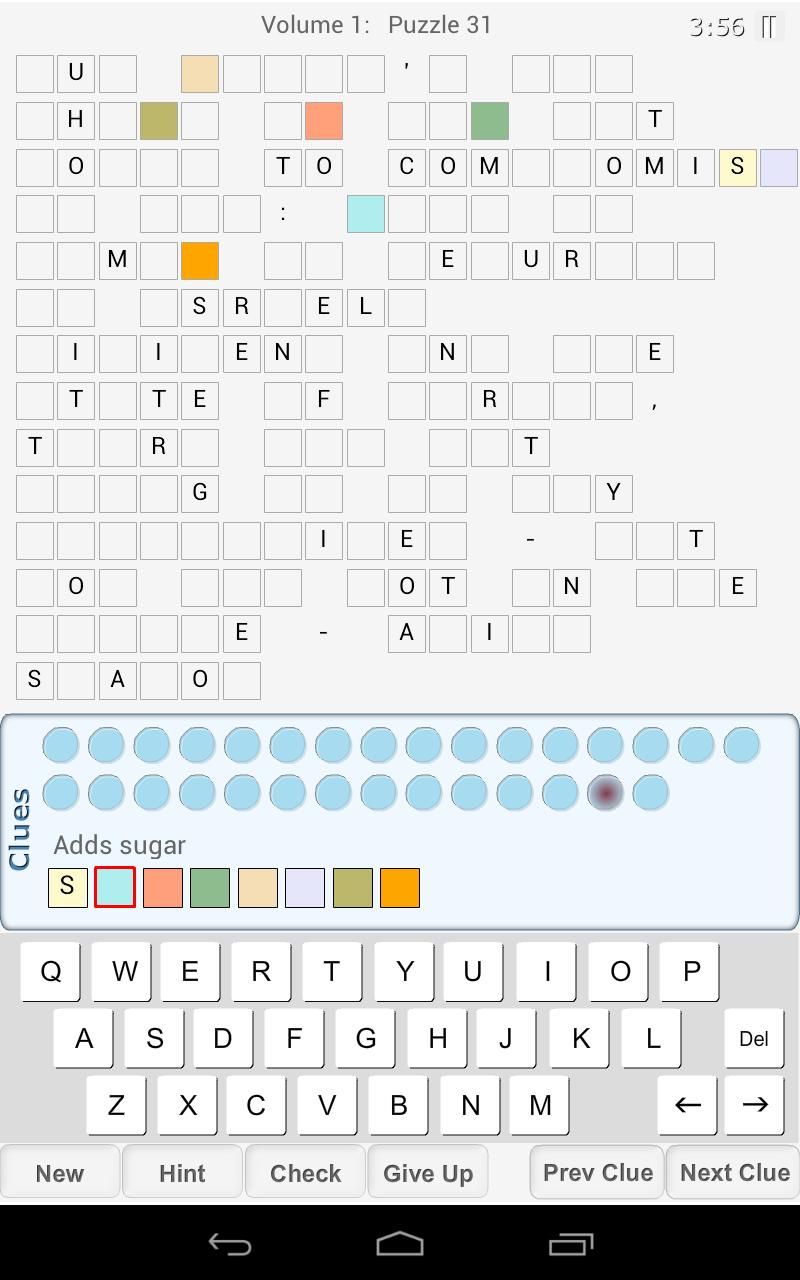Move cursor left with arrow key
This screenshot has width=800, height=1280.
click(x=687, y=1105)
